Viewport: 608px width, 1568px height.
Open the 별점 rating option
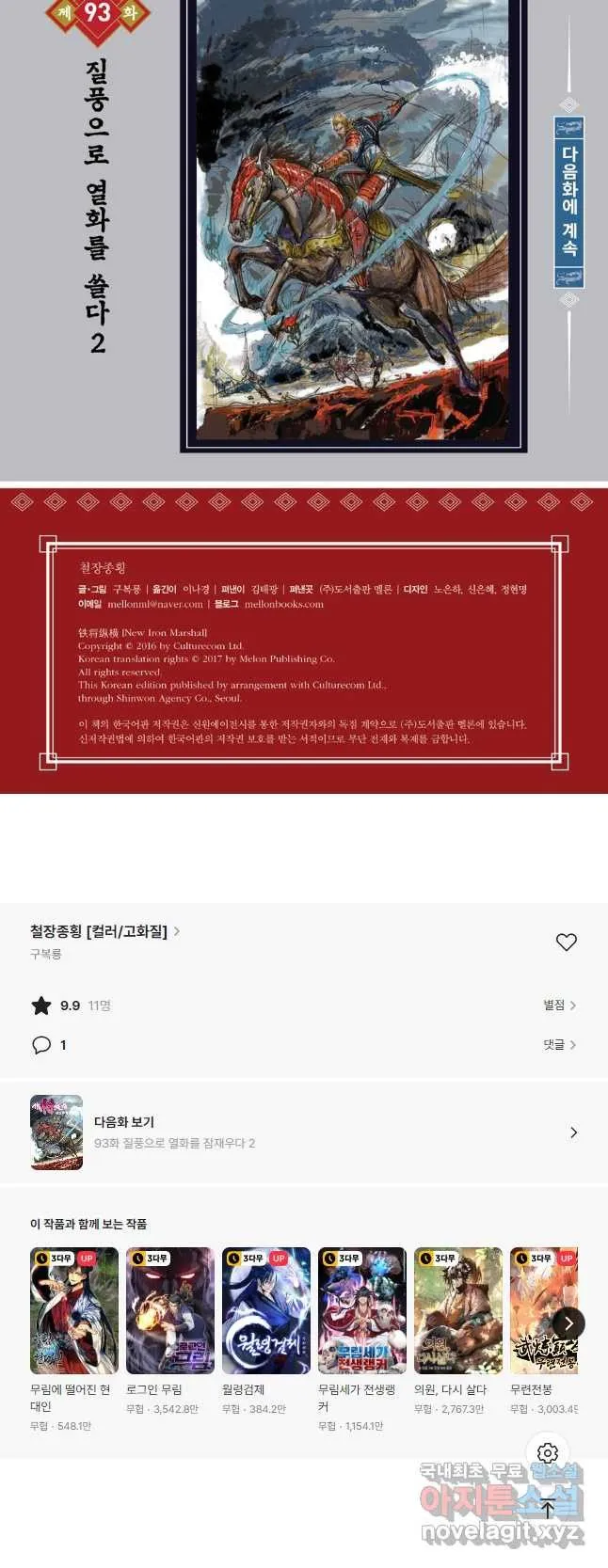[x=559, y=1005]
